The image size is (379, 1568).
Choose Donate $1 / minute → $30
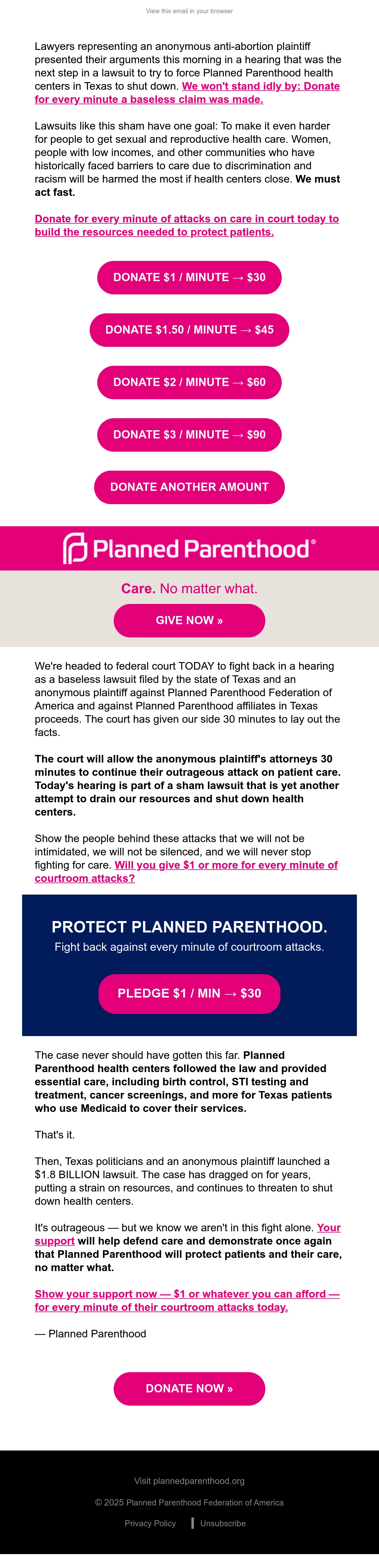click(189, 278)
